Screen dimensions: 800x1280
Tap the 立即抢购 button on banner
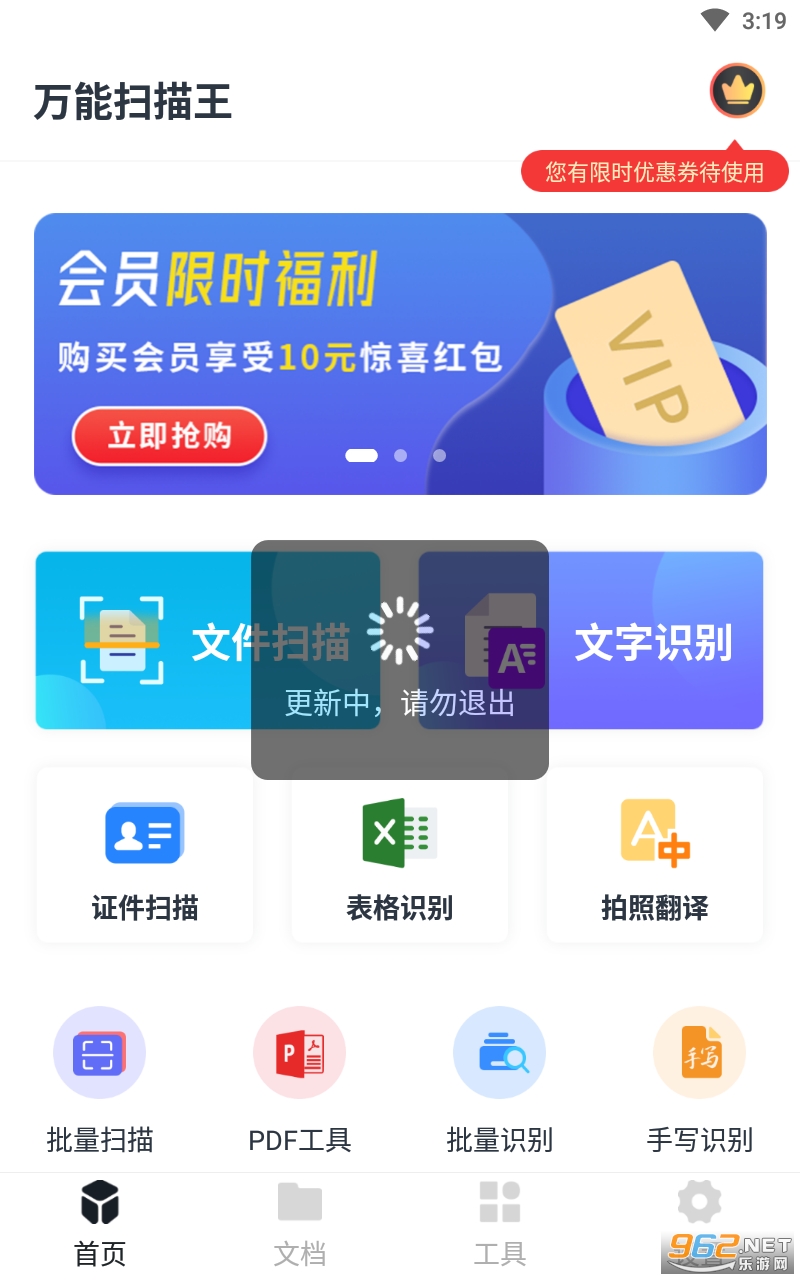point(169,436)
